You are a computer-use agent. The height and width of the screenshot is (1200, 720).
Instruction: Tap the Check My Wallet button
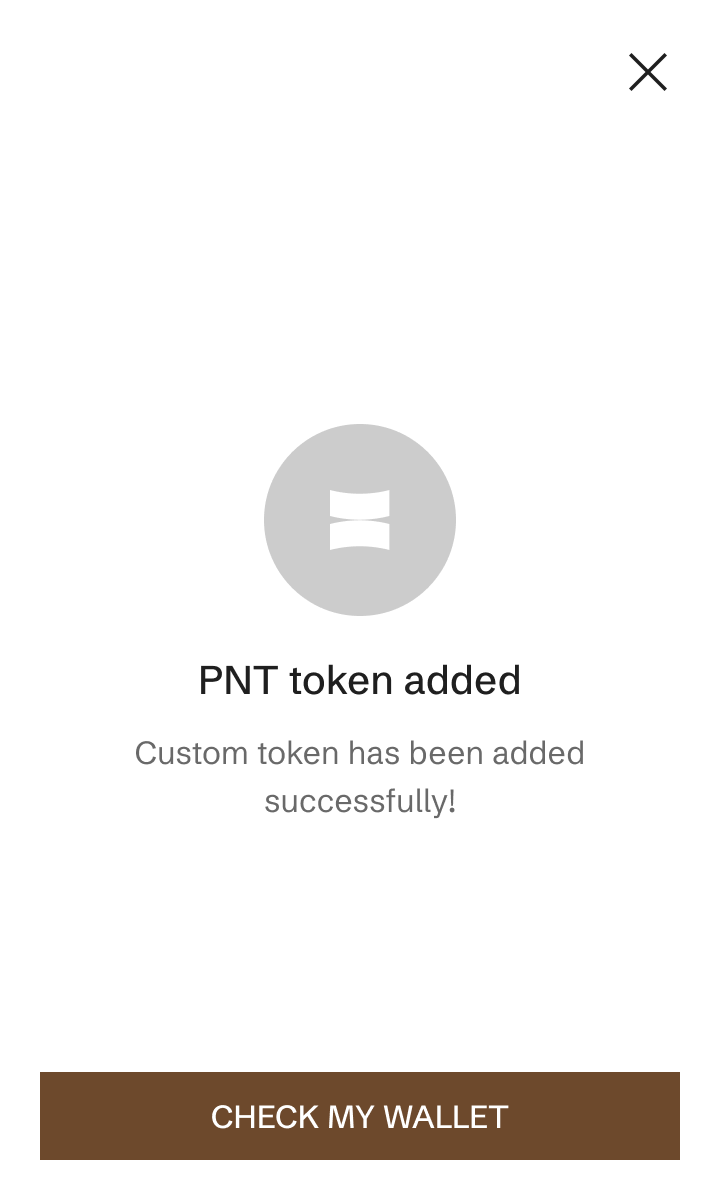click(360, 1116)
